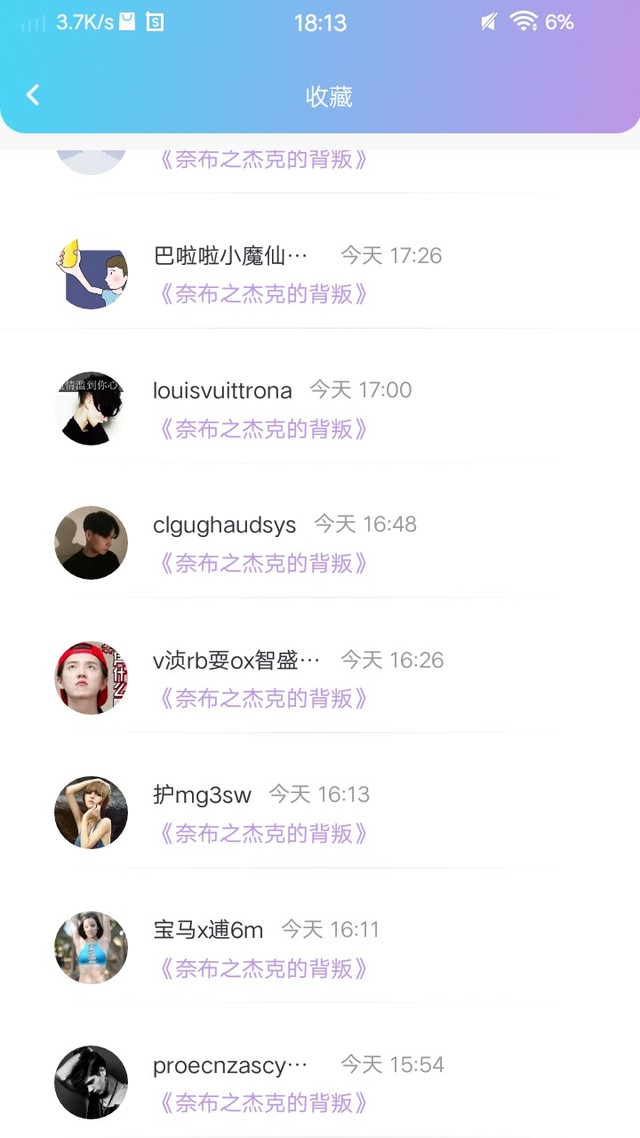Open the row from 巴啦啦小魔仙 at 17:26
This screenshot has height=1138, width=640.
(x=320, y=274)
